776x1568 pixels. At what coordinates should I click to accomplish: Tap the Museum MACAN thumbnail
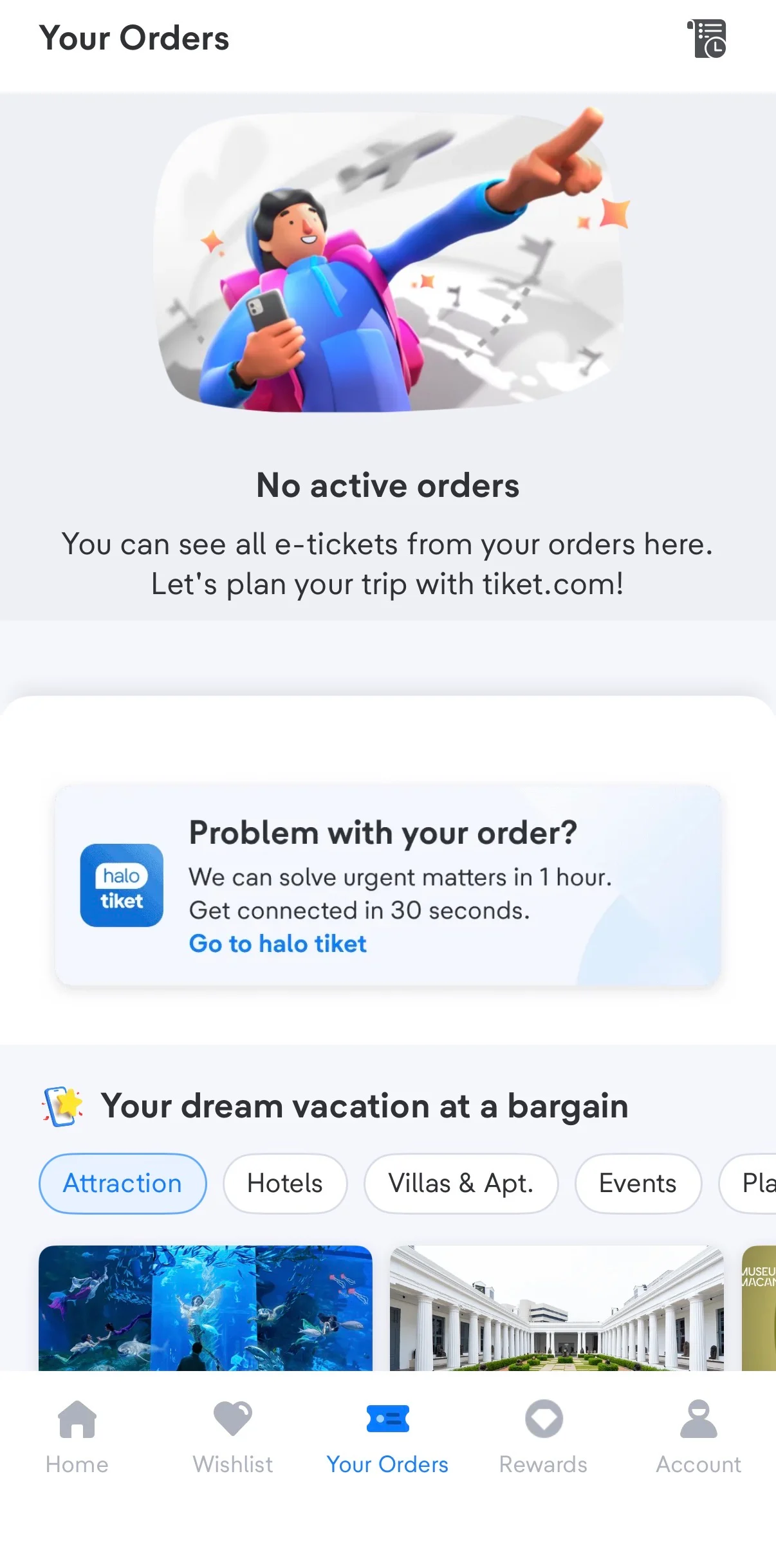click(x=759, y=1307)
